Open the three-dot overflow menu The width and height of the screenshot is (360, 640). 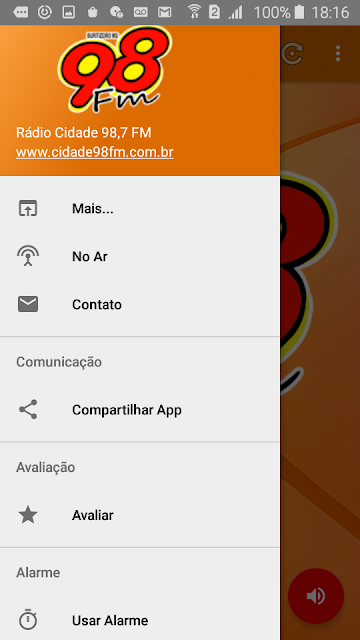338,53
